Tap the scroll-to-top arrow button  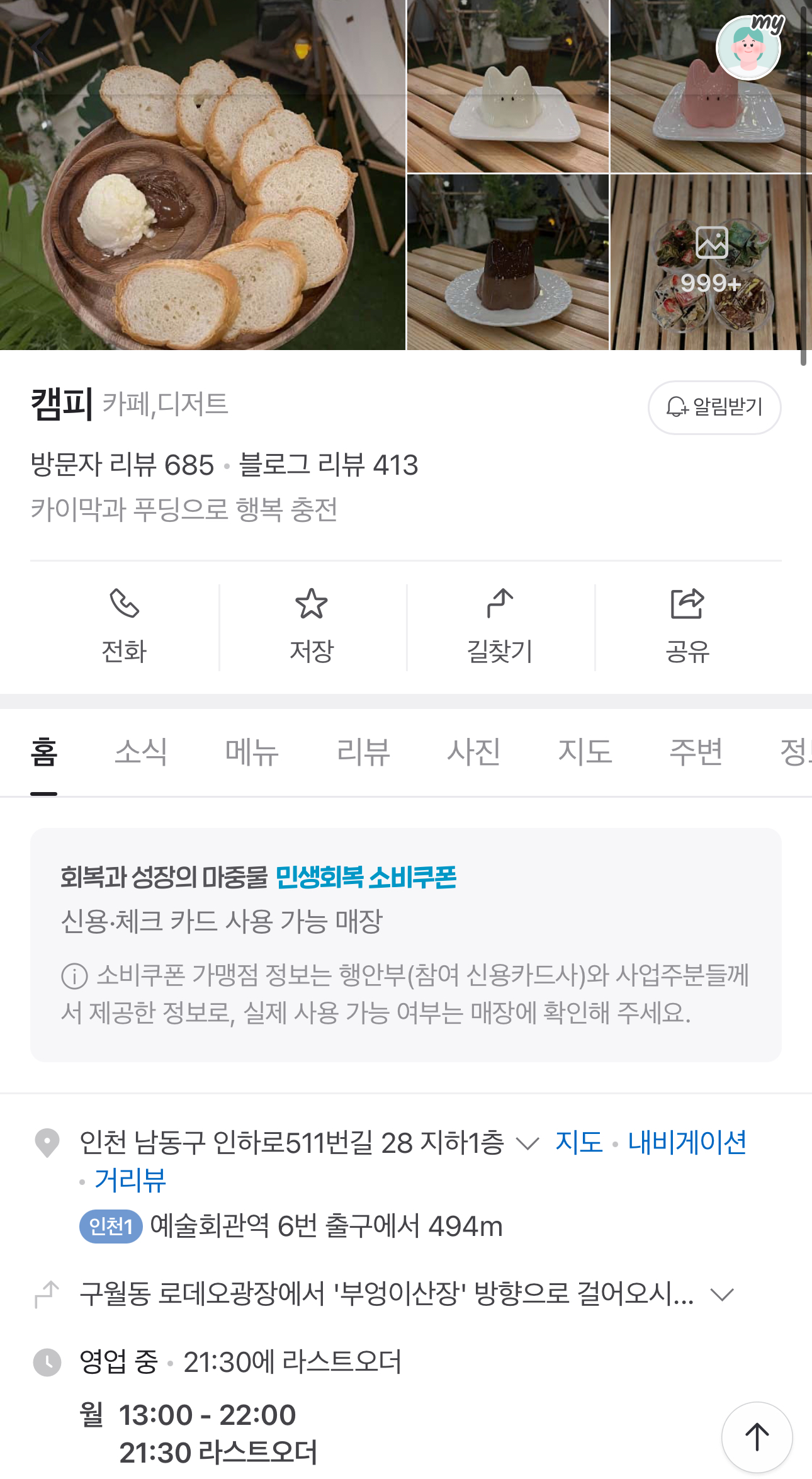757,1437
